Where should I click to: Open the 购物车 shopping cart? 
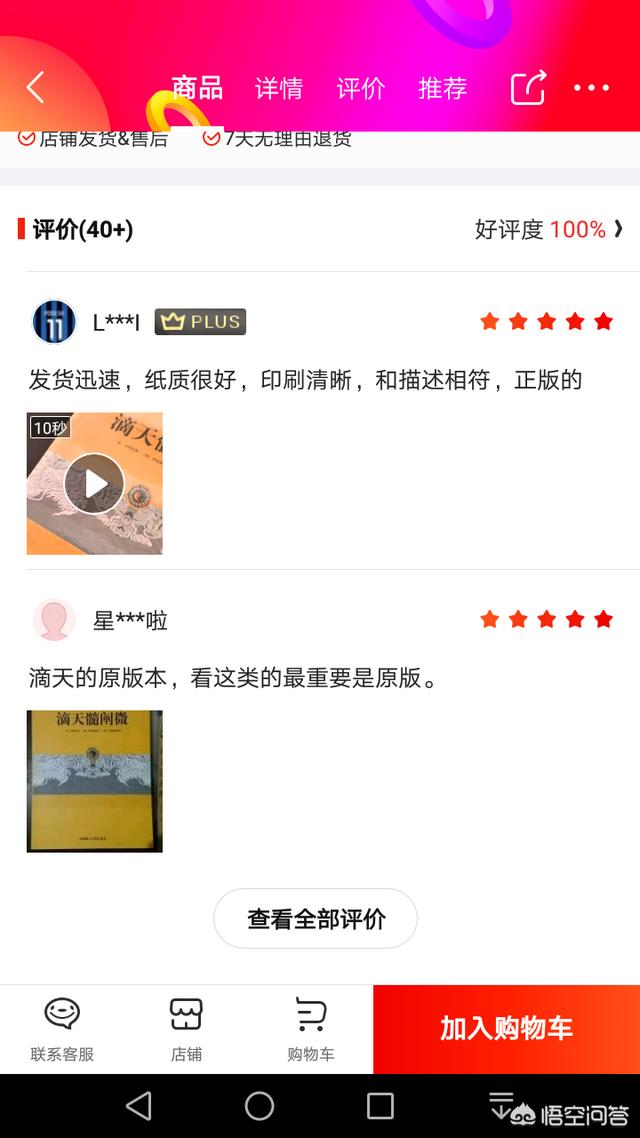click(311, 1029)
